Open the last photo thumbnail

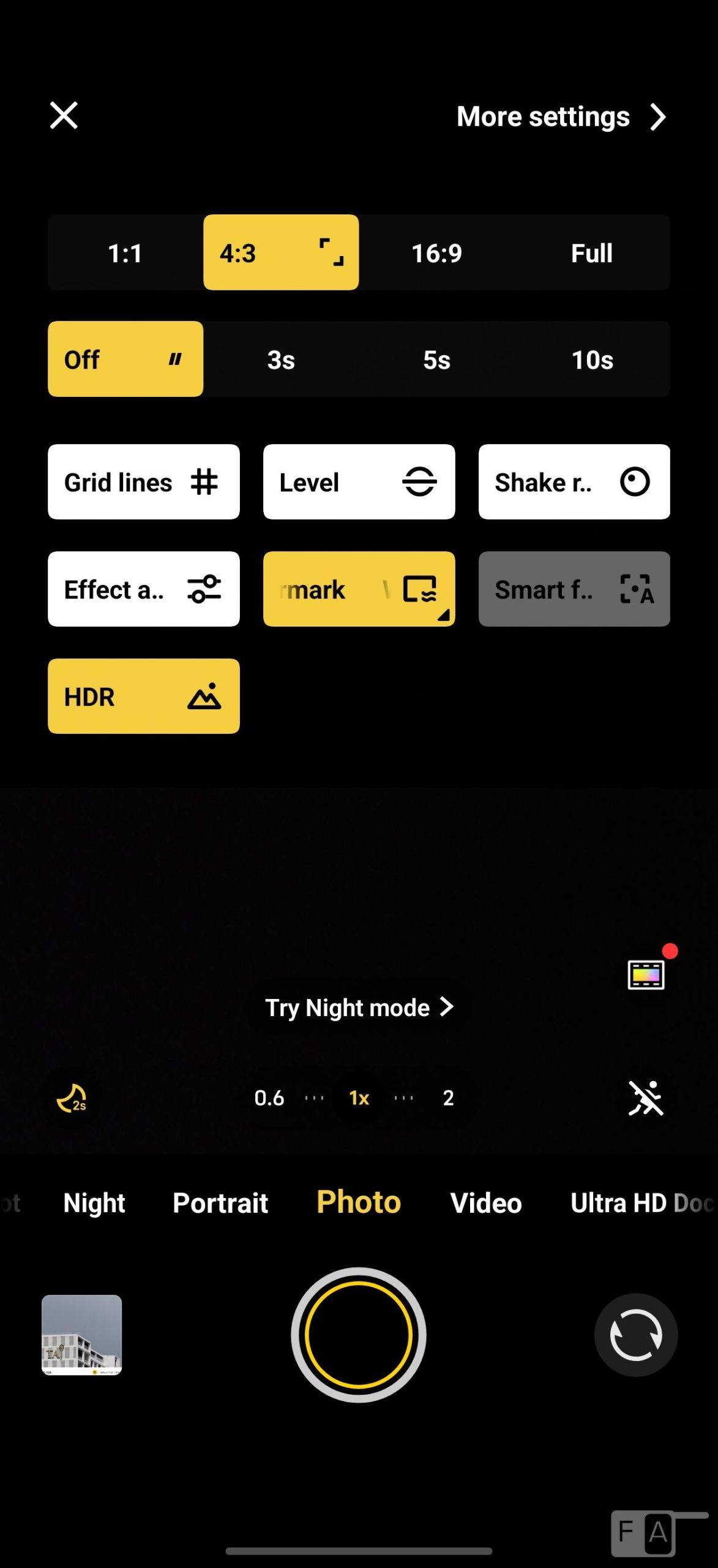coord(82,1335)
